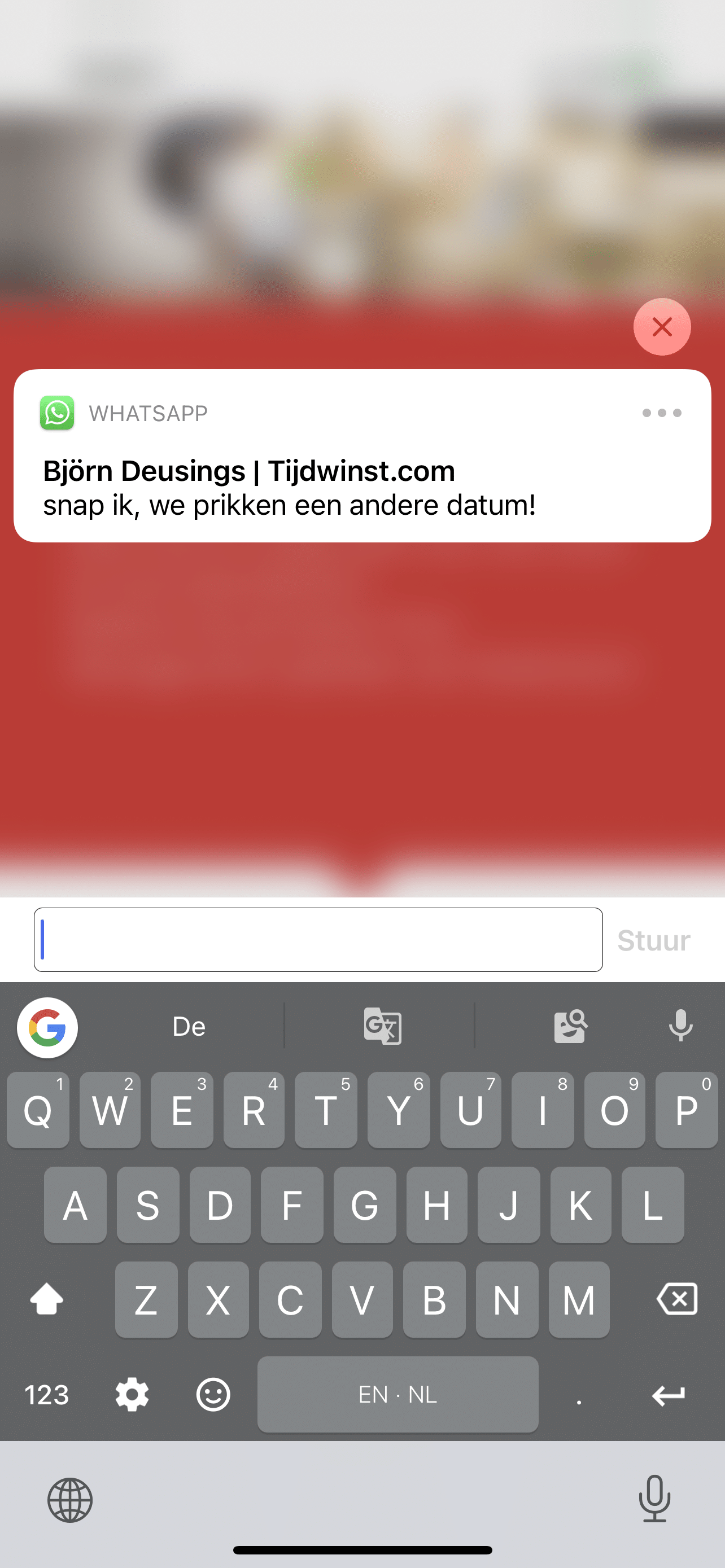
Task: Open the keyboard settings gear
Action: [x=132, y=1395]
